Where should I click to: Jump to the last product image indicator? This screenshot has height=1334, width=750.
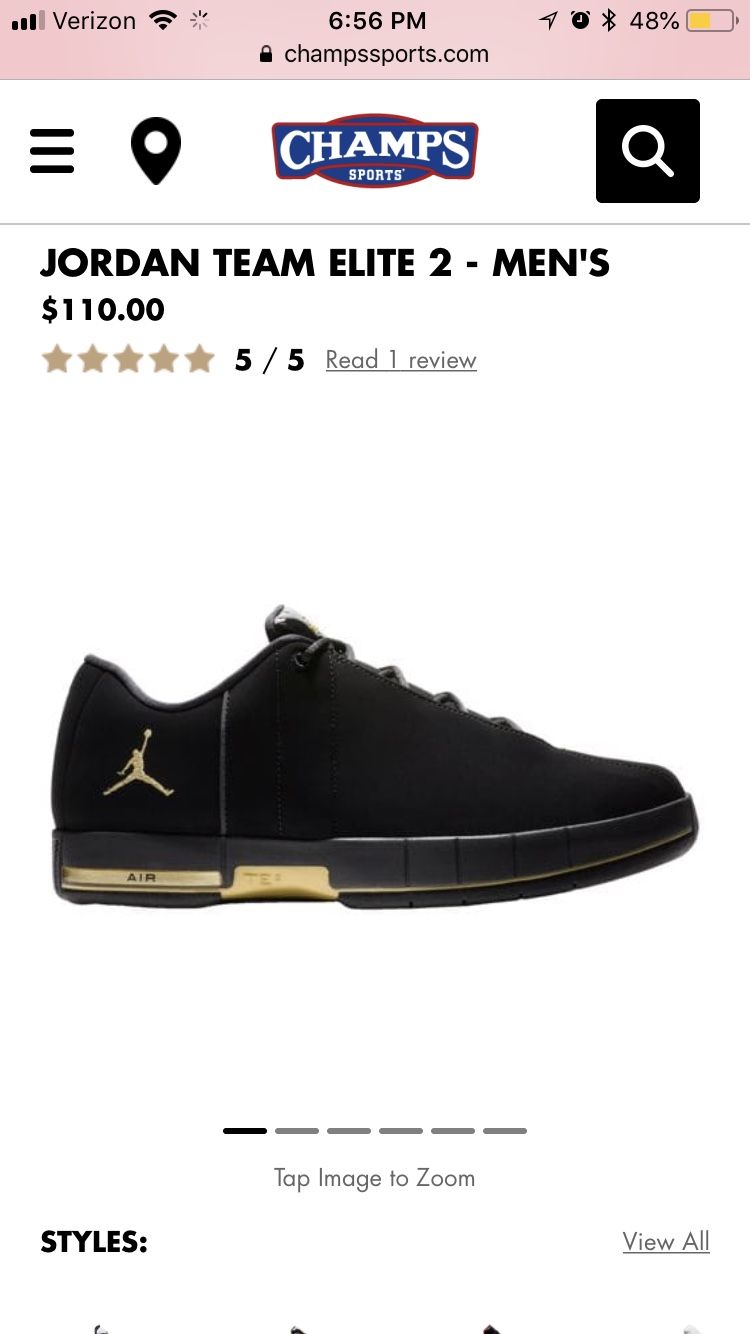[505, 1131]
